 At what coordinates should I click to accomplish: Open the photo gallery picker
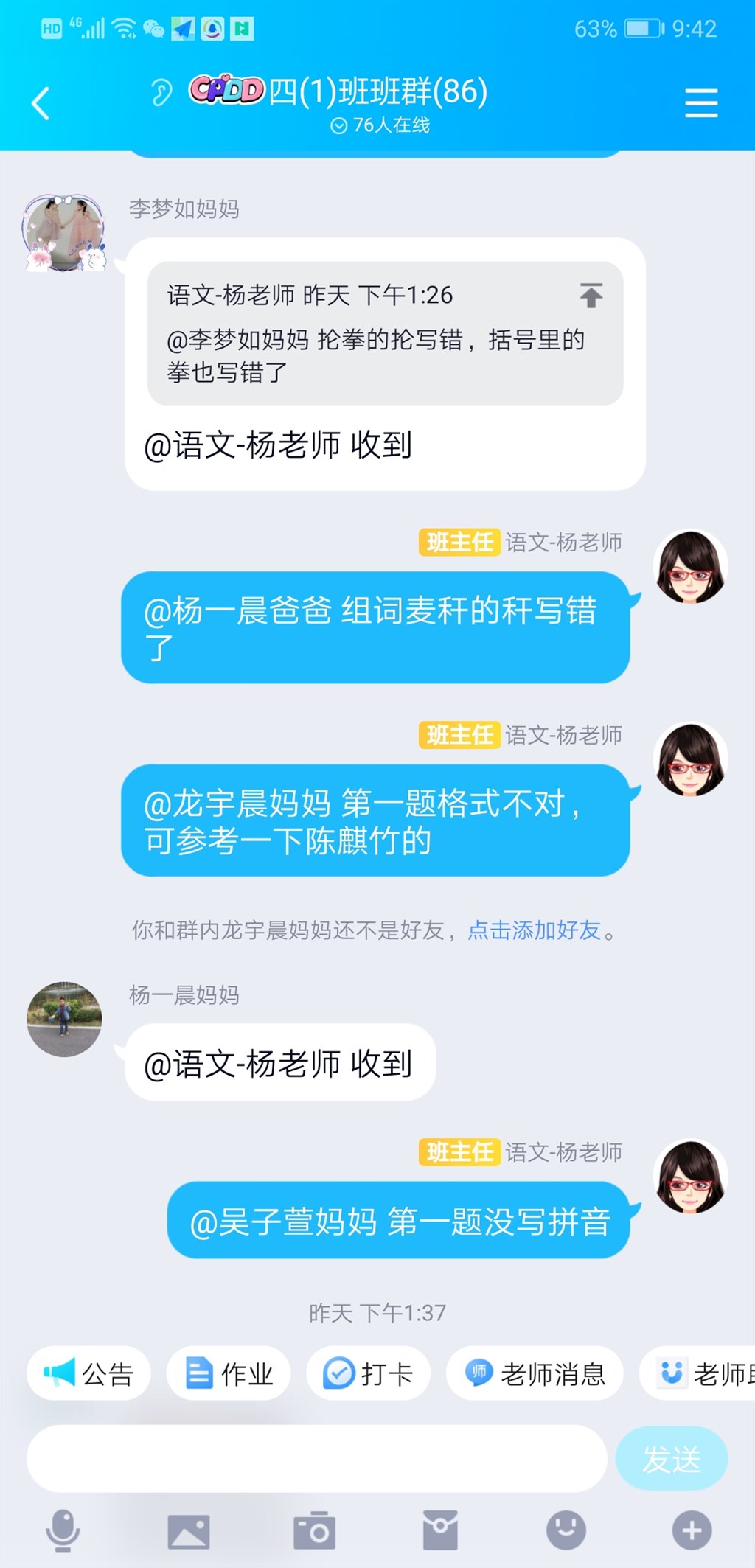(189, 1531)
